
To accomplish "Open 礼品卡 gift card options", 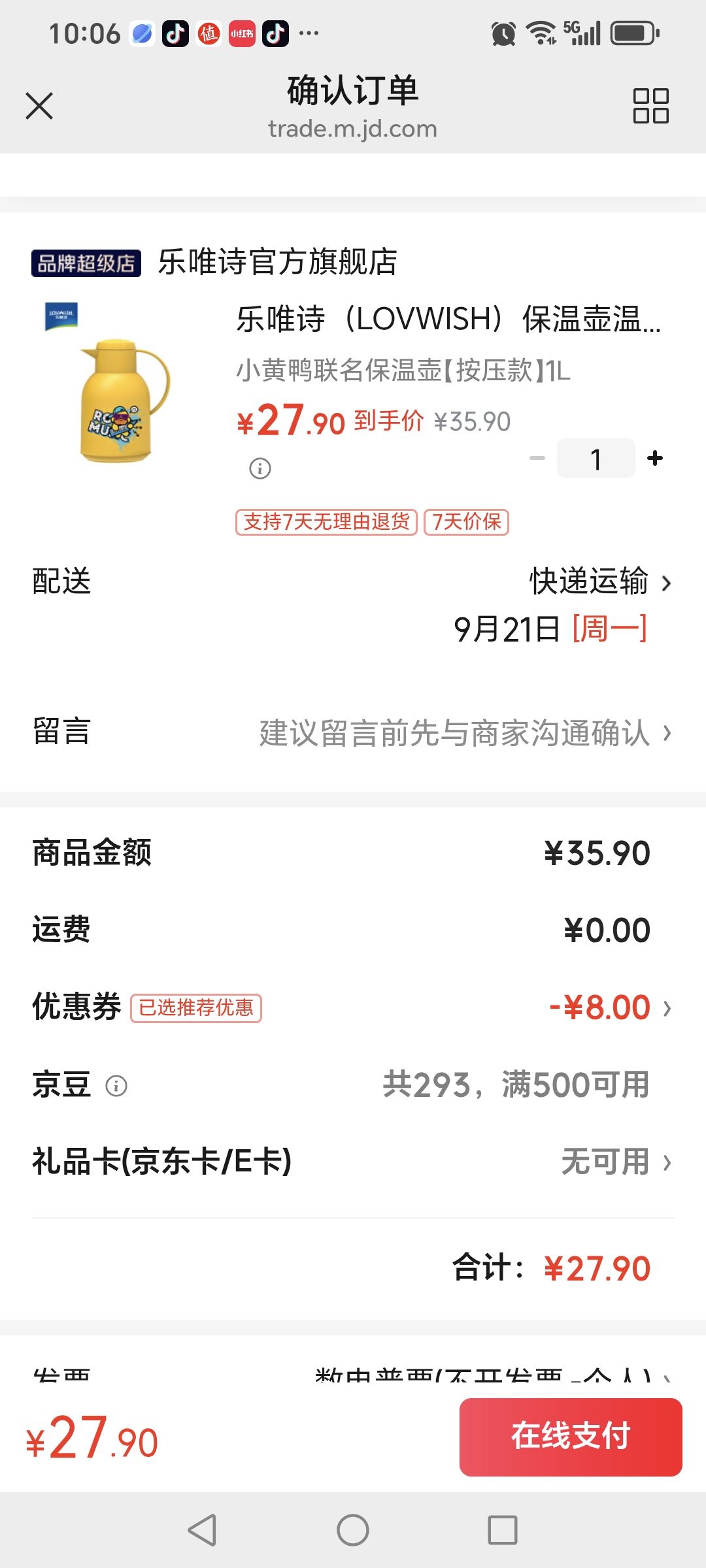I will (x=353, y=1162).
